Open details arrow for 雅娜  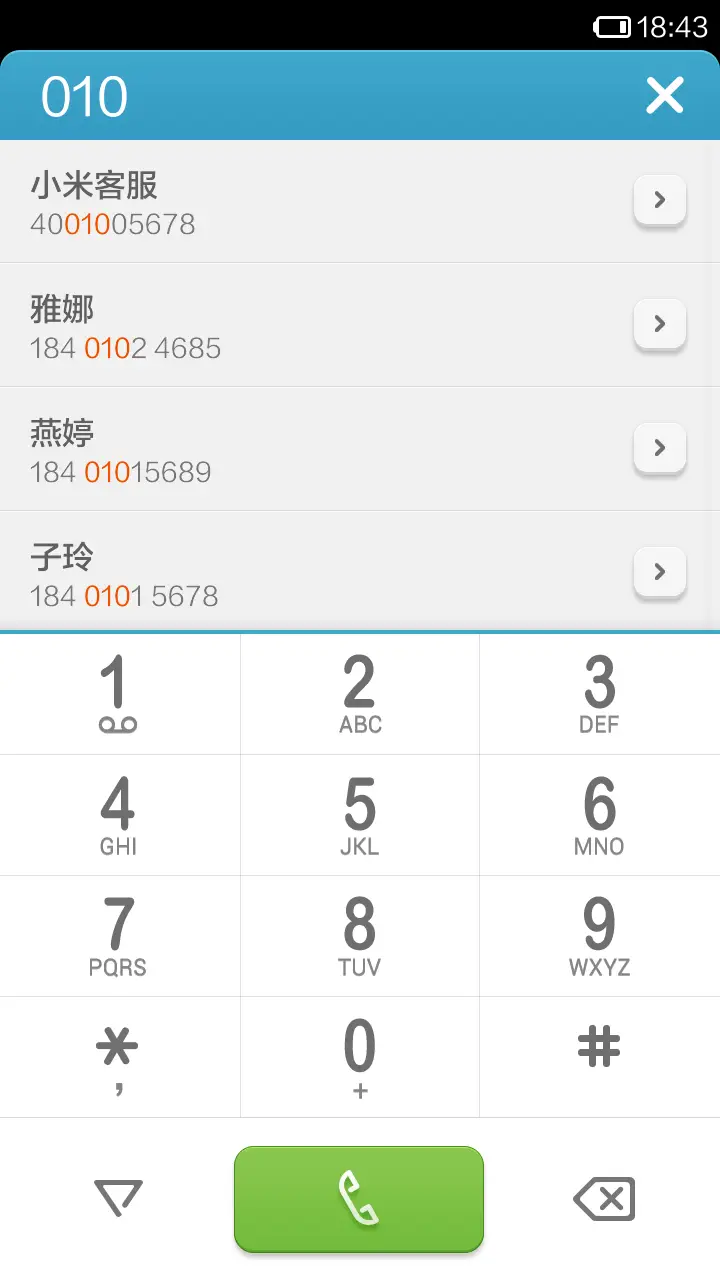point(660,324)
